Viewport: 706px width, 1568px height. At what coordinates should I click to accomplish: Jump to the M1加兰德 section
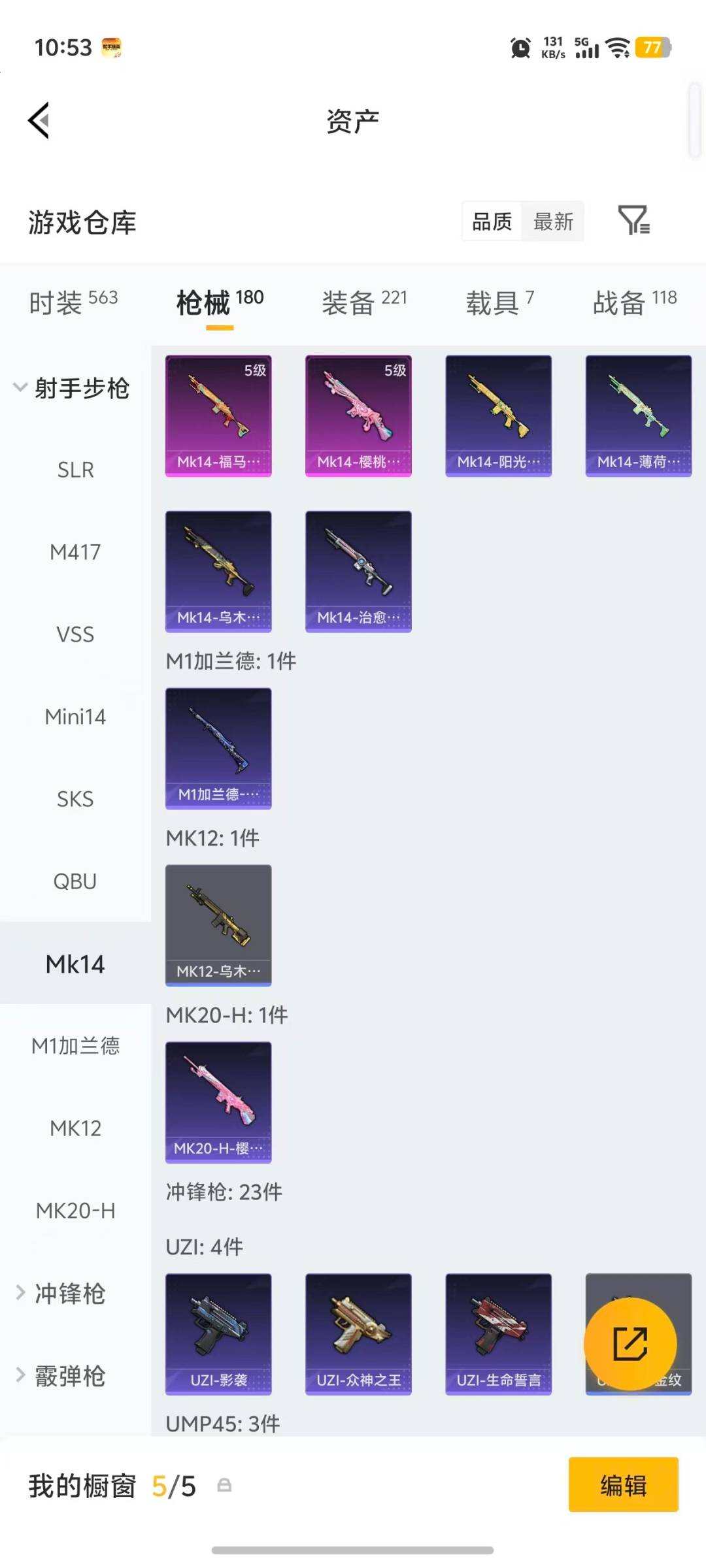click(75, 1046)
